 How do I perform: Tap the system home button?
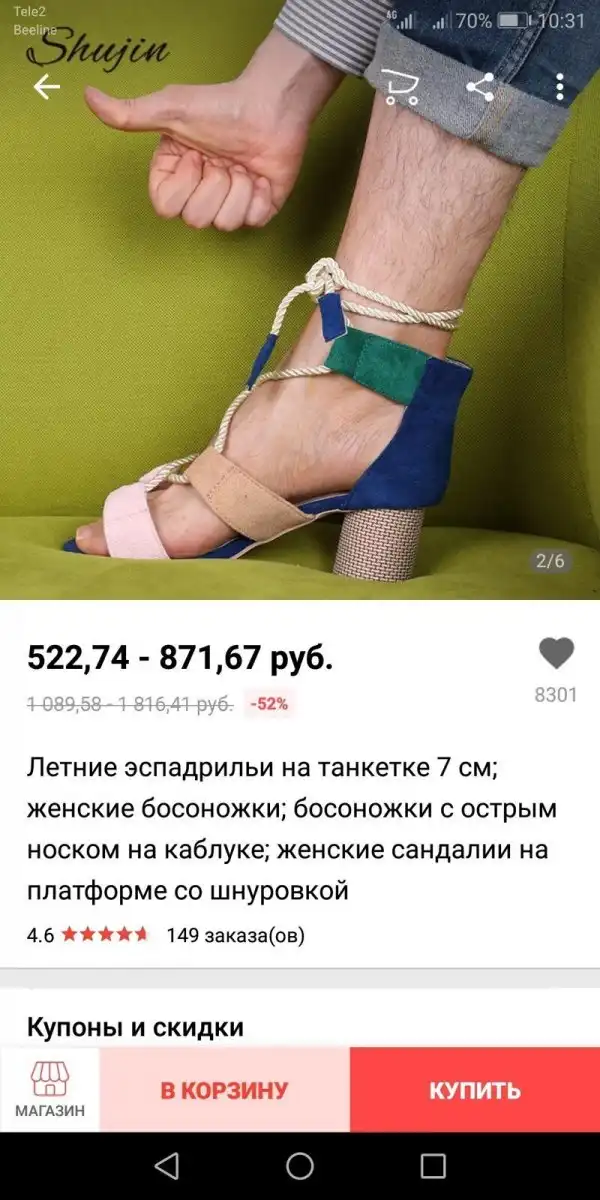(300, 1166)
